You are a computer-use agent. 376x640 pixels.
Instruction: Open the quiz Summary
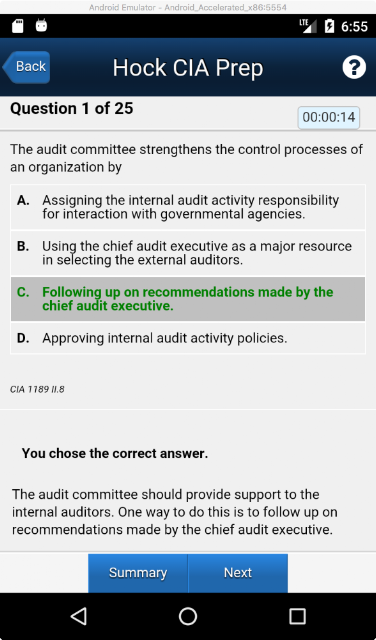[138, 573]
